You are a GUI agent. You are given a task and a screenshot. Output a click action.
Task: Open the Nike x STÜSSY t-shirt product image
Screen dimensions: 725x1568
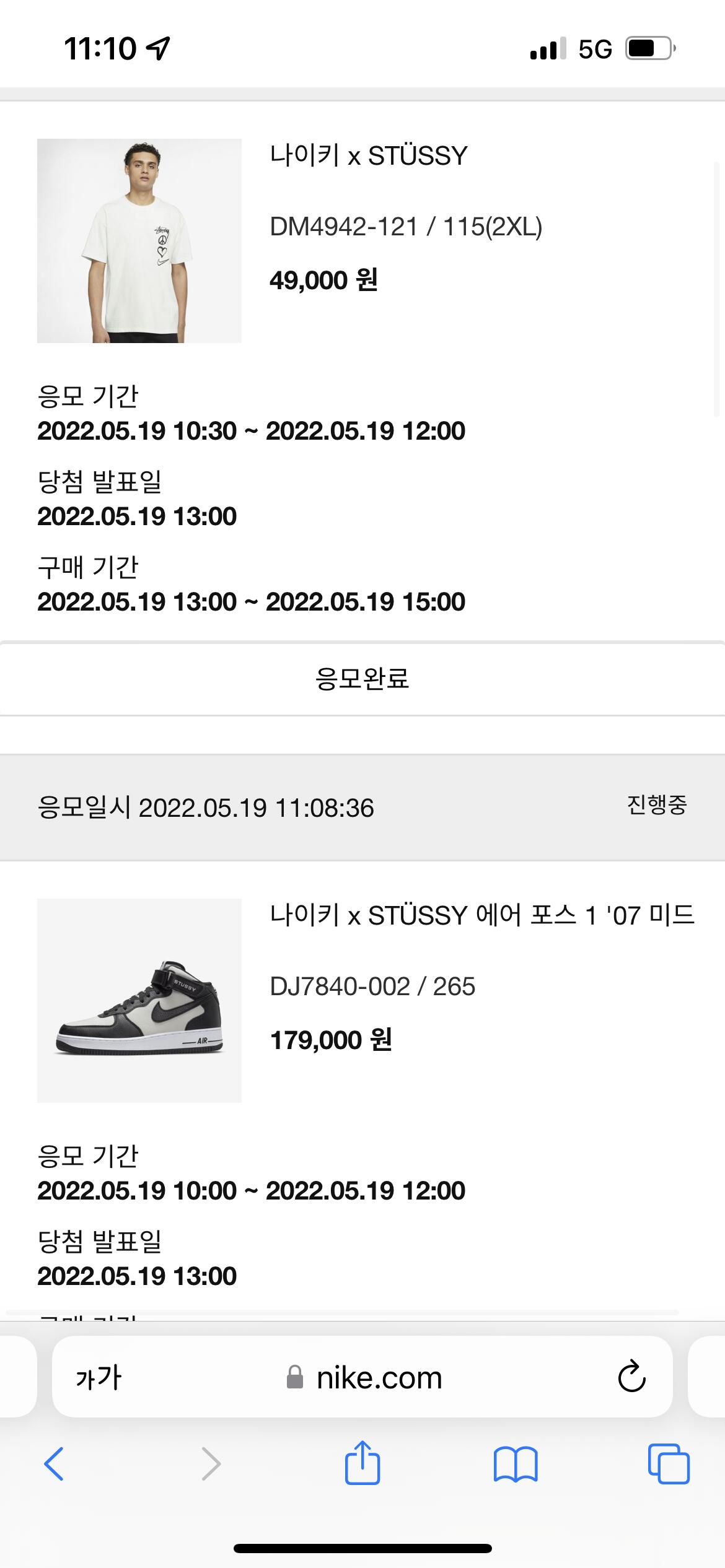tap(139, 241)
